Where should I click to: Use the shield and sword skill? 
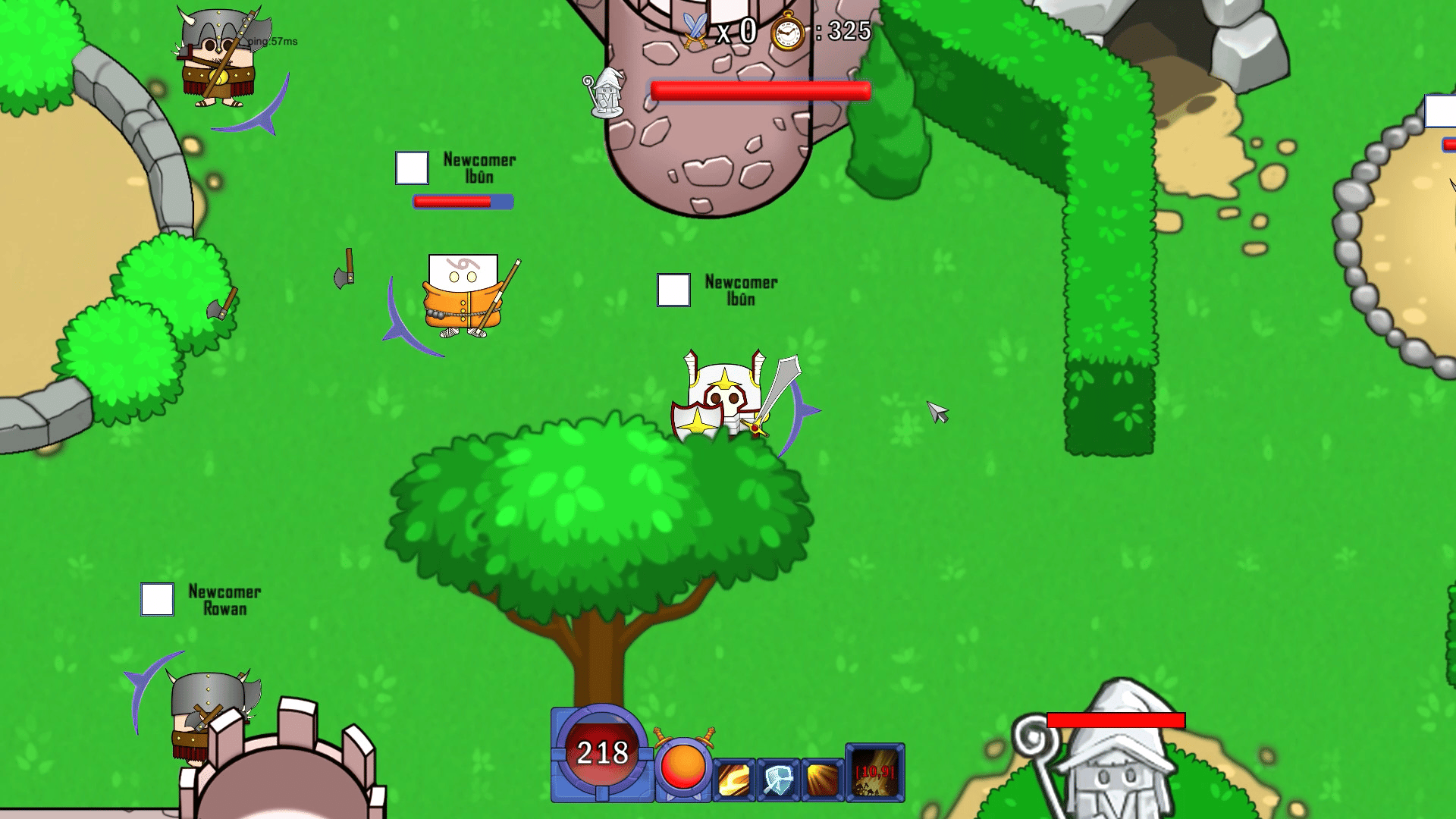778,780
